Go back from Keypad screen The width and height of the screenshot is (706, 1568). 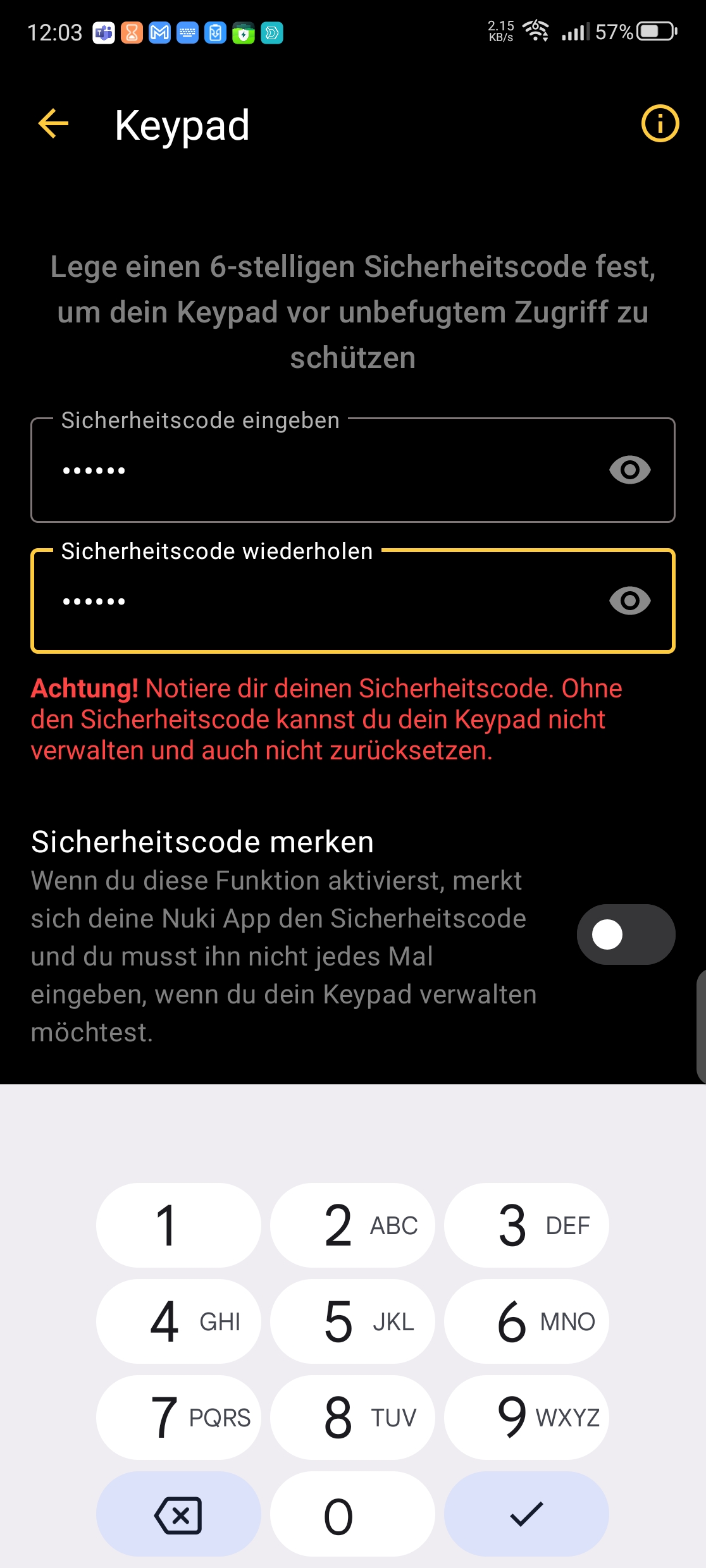[x=54, y=123]
